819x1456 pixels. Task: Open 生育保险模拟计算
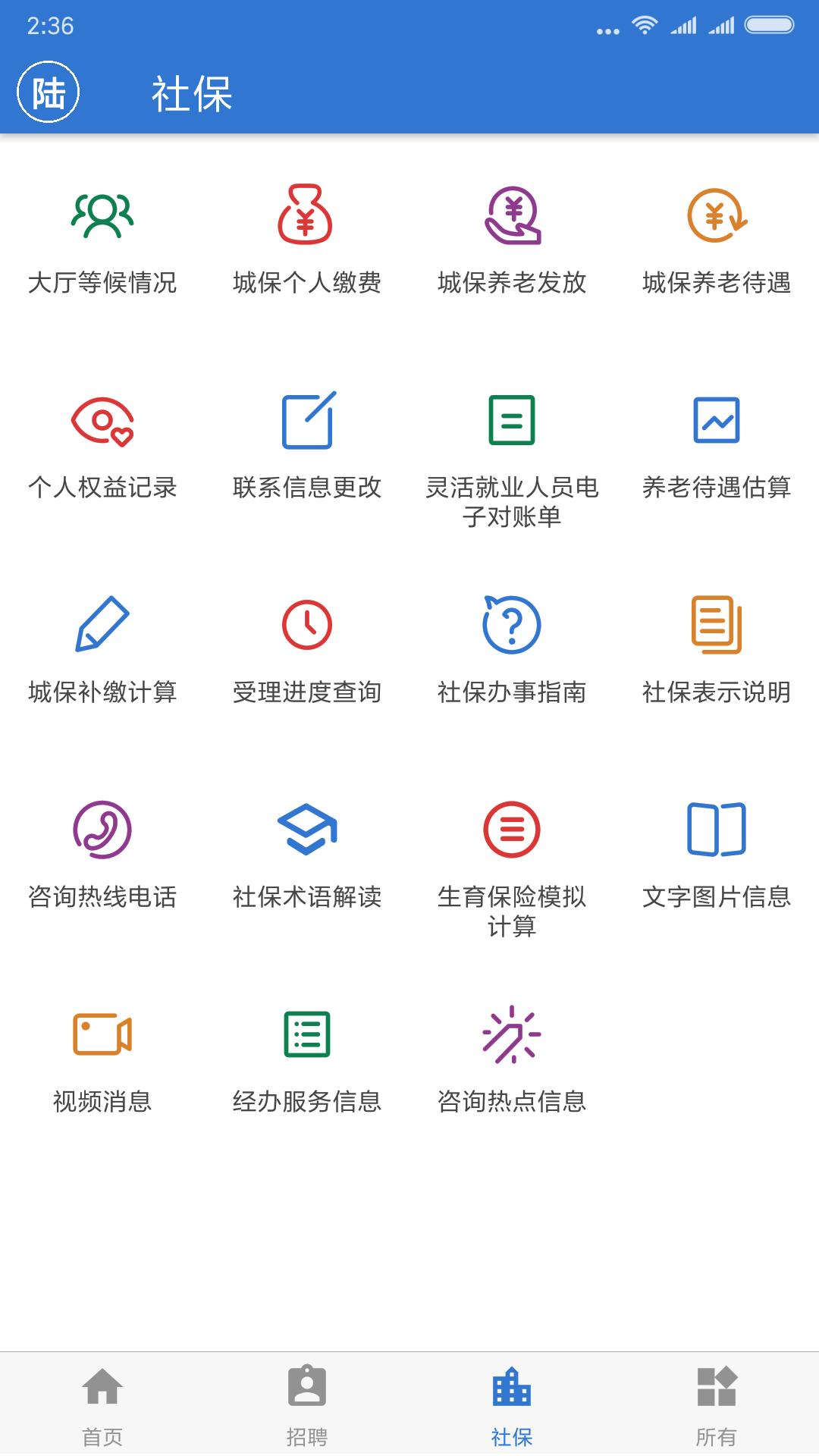(x=512, y=864)
